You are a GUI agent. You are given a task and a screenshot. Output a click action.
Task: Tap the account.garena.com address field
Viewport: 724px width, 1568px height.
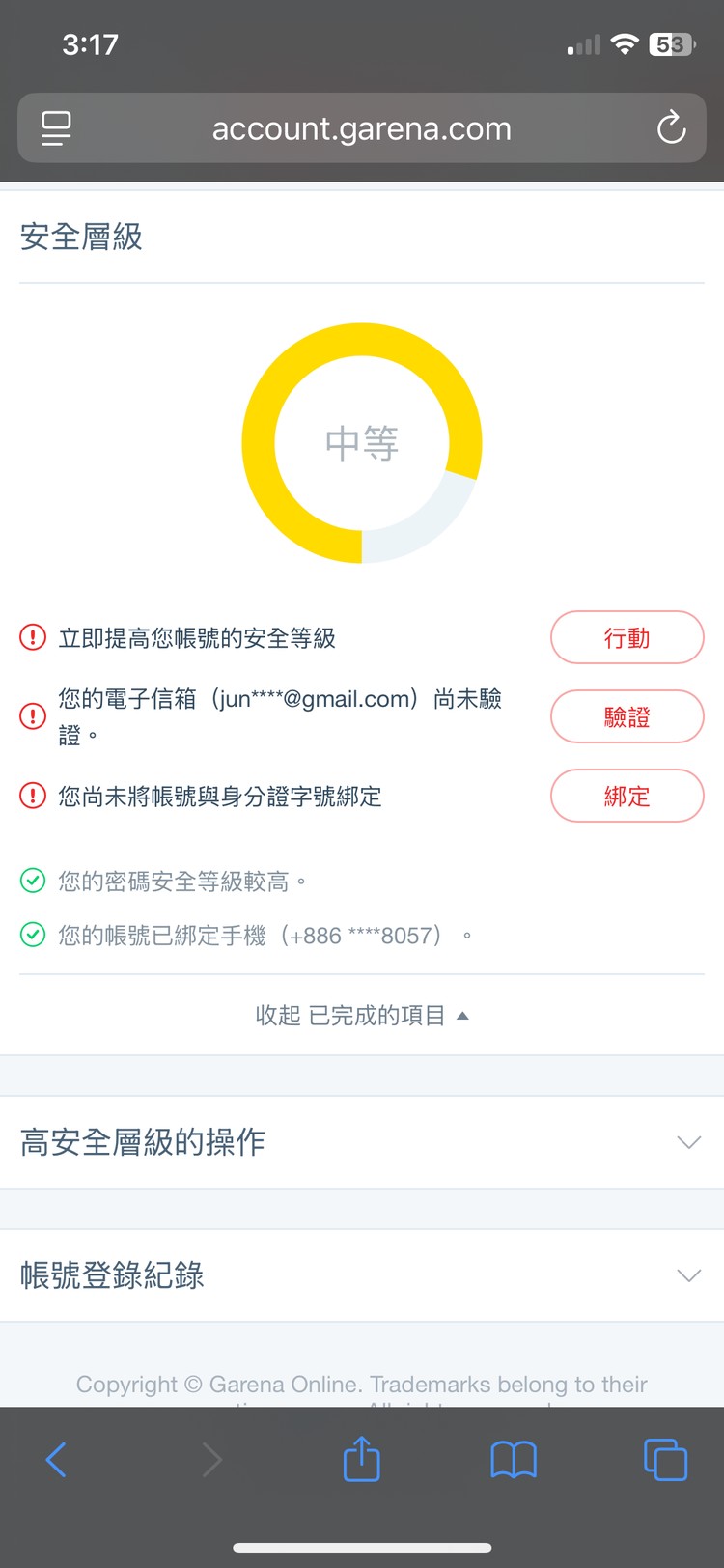(x=362, y=127)
